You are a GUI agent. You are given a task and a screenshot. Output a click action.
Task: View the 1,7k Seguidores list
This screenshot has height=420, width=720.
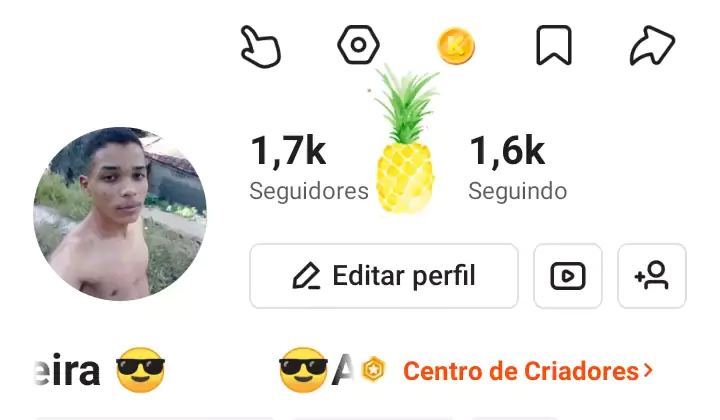click(x=308, y=168)
